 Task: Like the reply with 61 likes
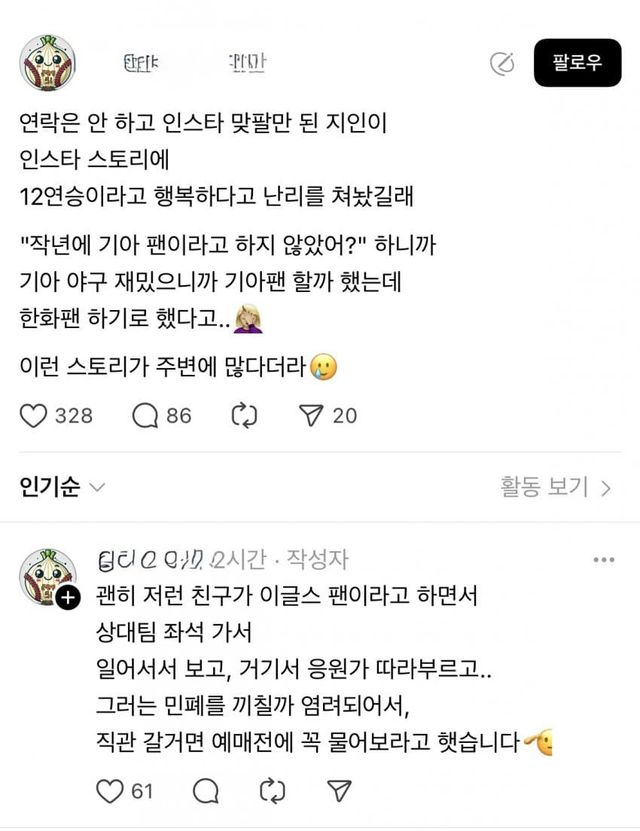[110, 791]
